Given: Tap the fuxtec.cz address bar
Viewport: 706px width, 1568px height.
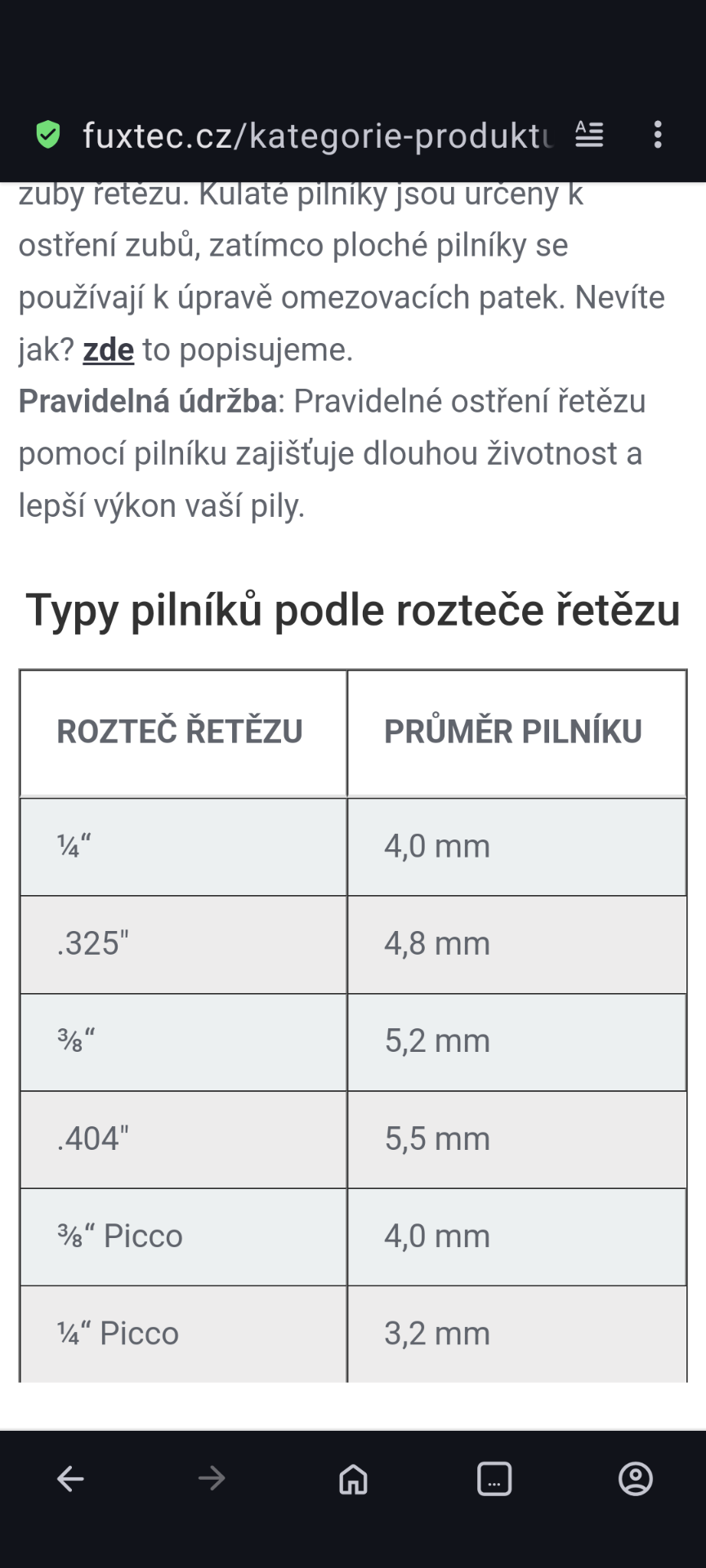Looking at the screenshot, I should coord(317,135).
